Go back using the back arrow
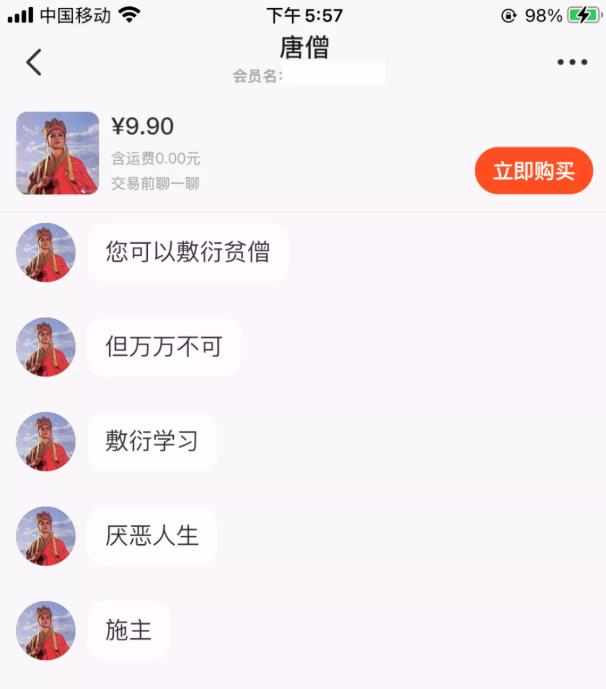Viewport: 606px width, 689px height. click(34, 62)
